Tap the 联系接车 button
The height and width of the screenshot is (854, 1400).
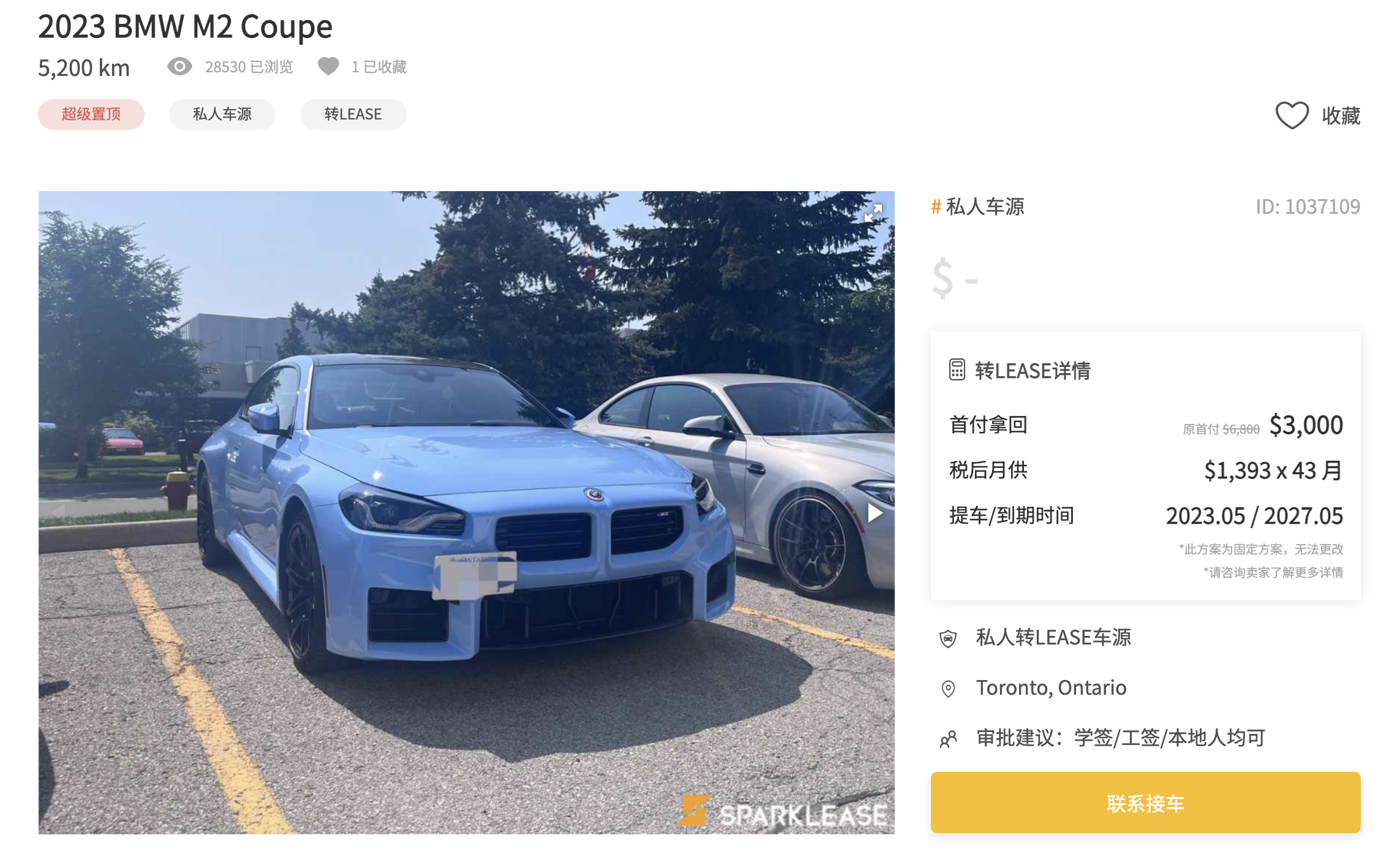pos(1145,803)
